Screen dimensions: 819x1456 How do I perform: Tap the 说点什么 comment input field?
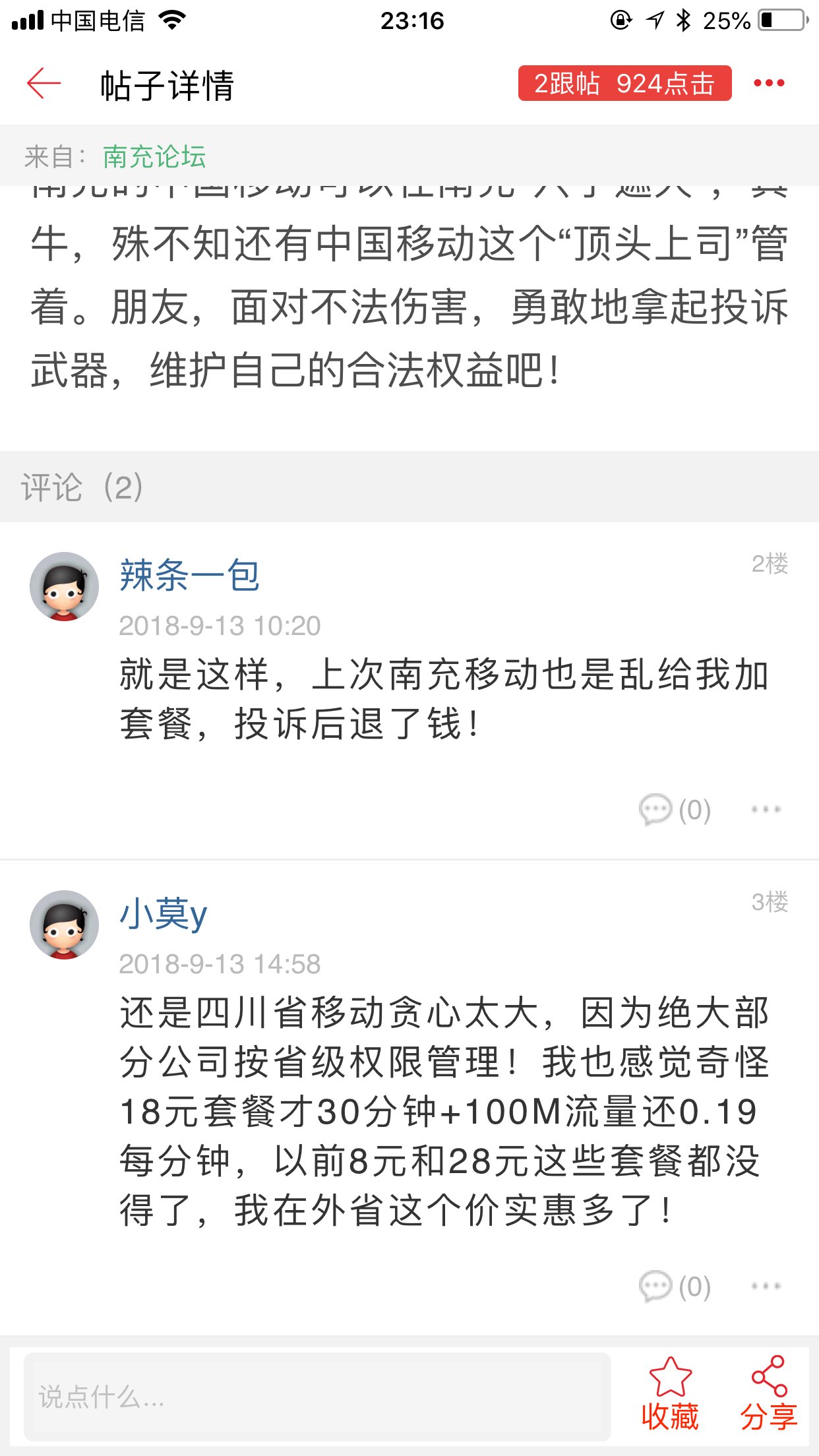tap(317, 1397)
